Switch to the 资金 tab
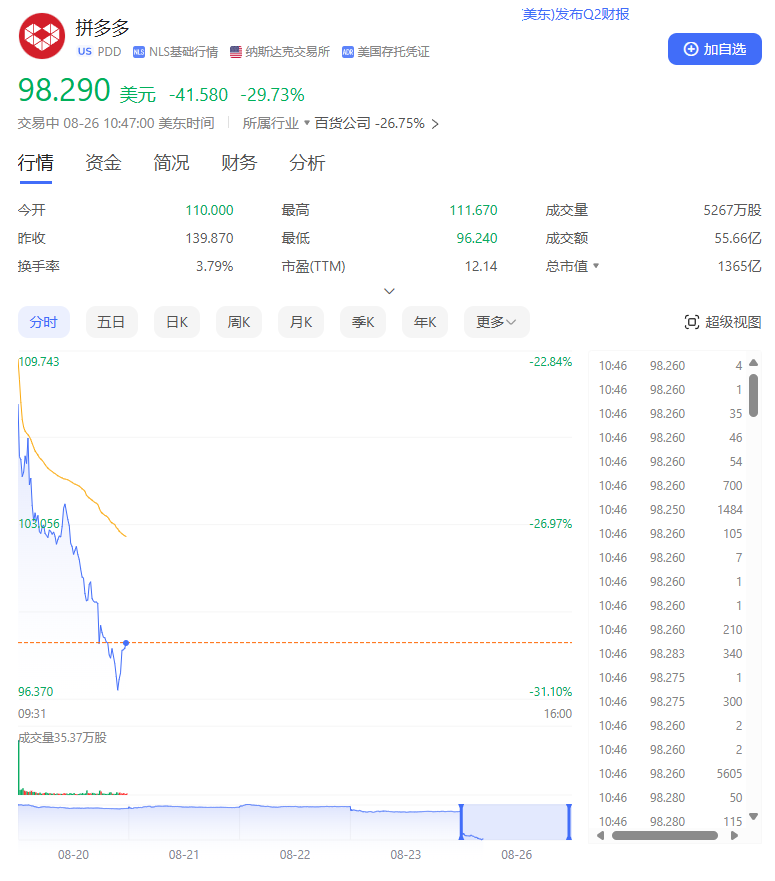Image resolution: width=775 pixels, height=881 pixels. [103, 163]
